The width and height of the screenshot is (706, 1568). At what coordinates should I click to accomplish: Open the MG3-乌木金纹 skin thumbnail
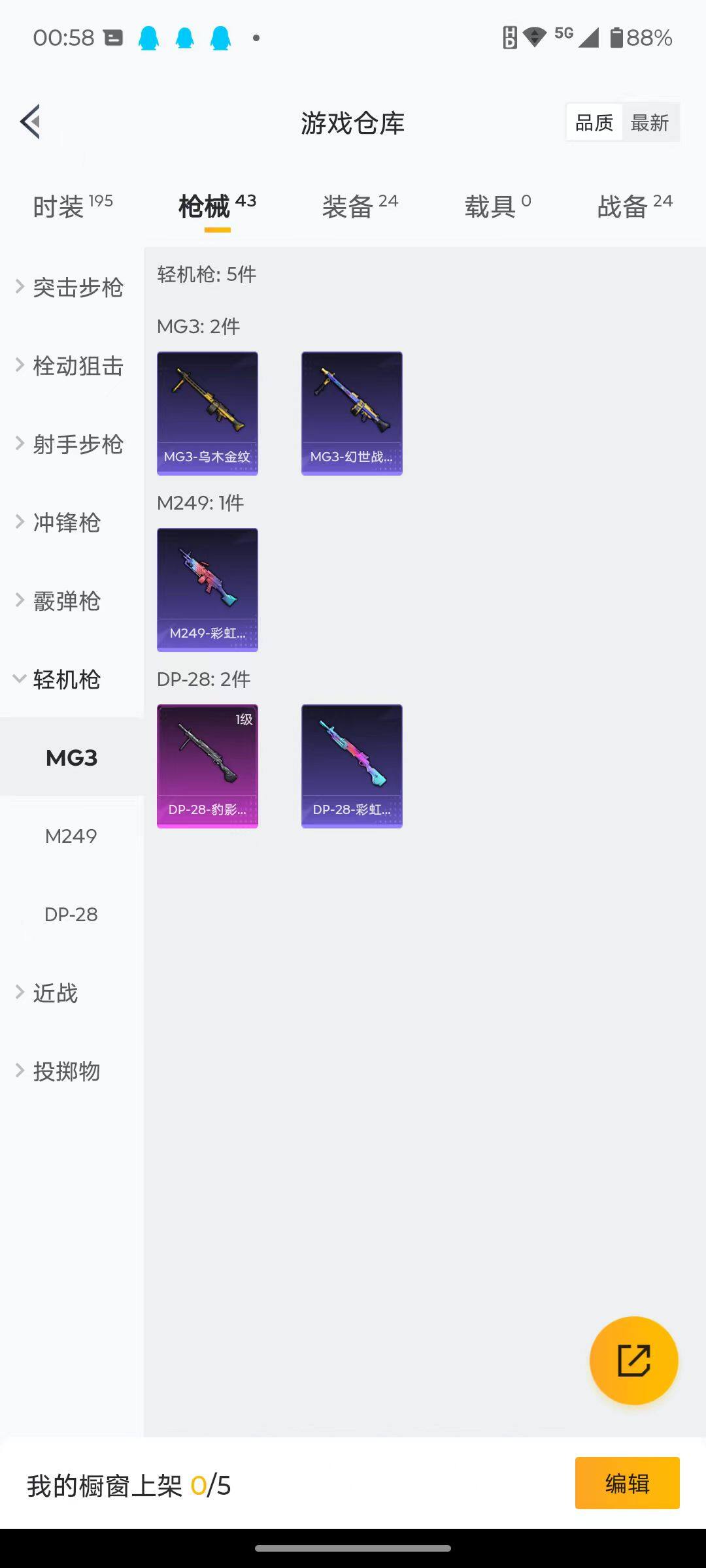pos(207,412)
